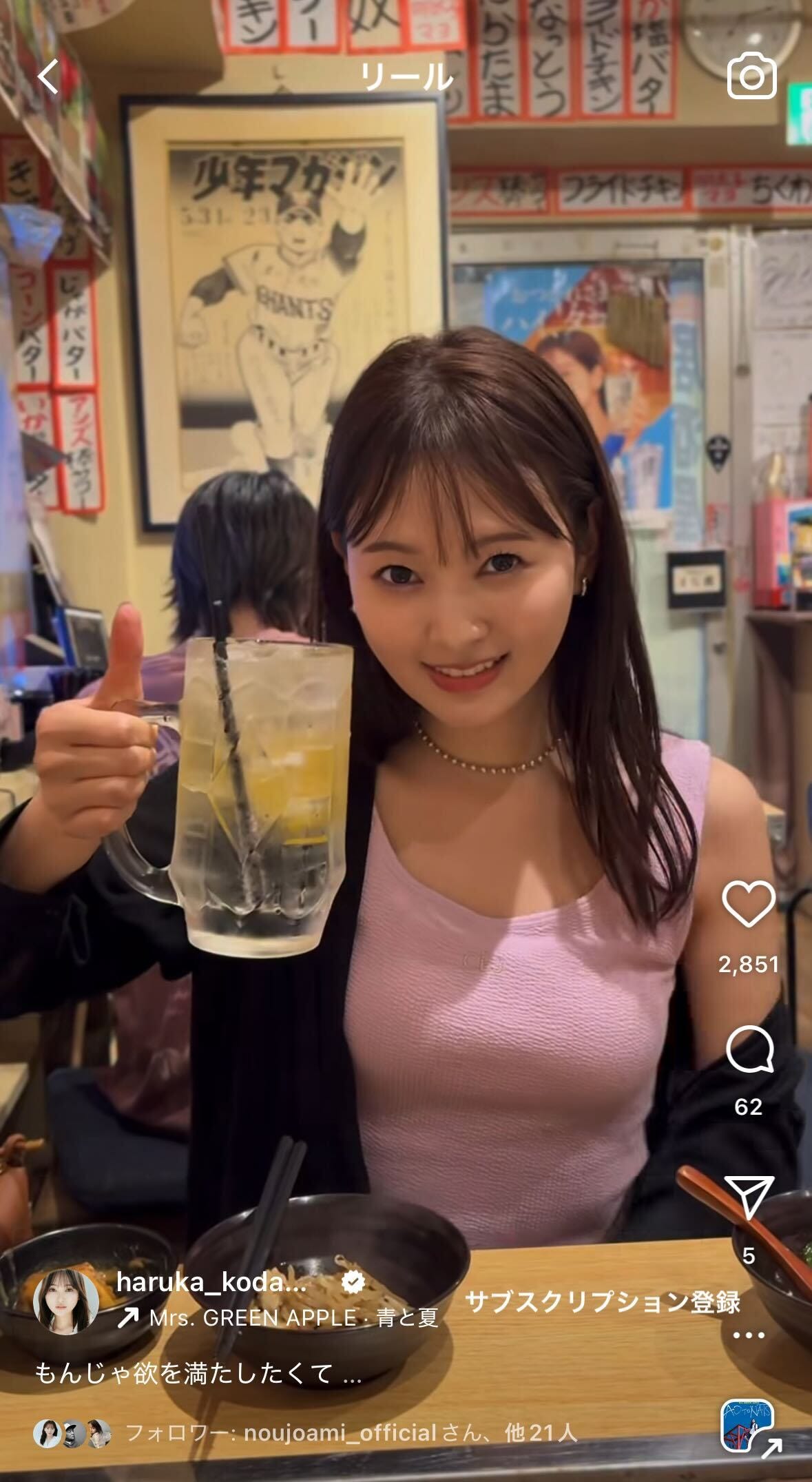Share this reel via the paper plane
Image resolution: width=812 pixels, height=1482 pixels.
click(749, 1197)
